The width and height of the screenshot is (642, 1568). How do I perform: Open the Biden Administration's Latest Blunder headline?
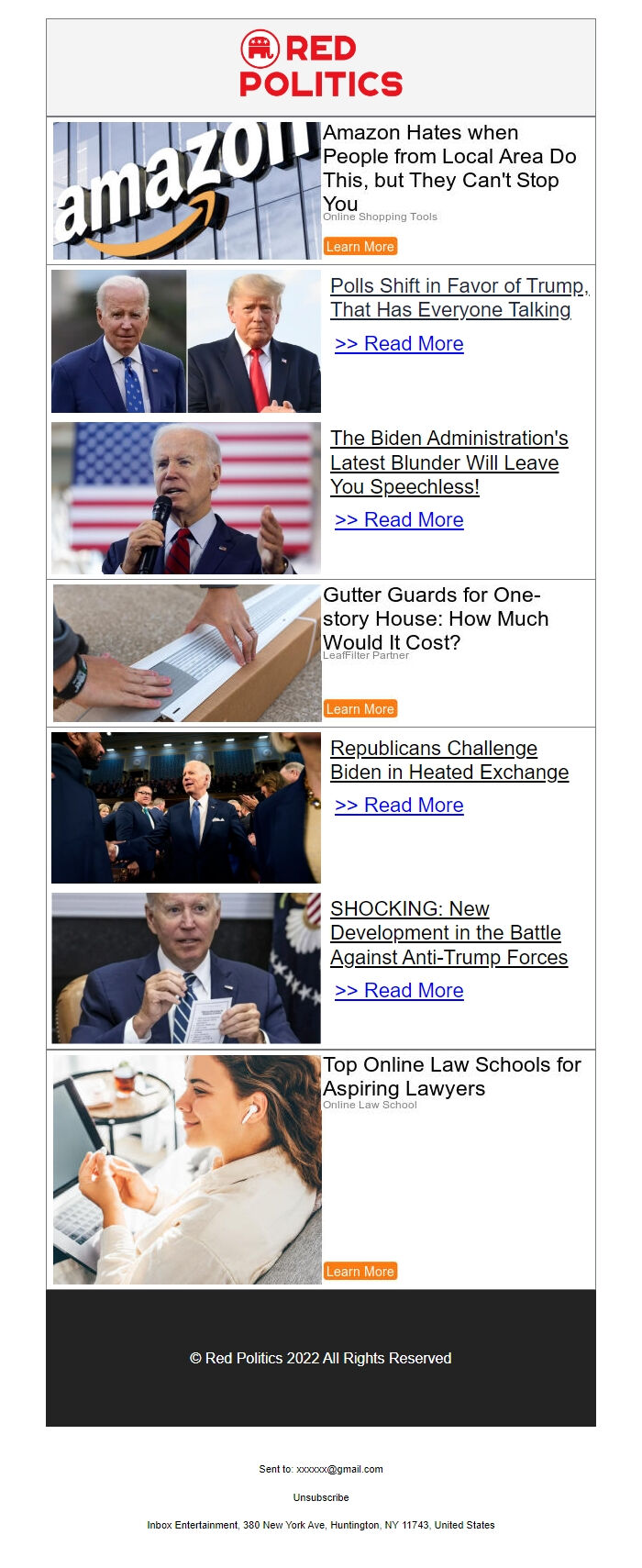448,462
